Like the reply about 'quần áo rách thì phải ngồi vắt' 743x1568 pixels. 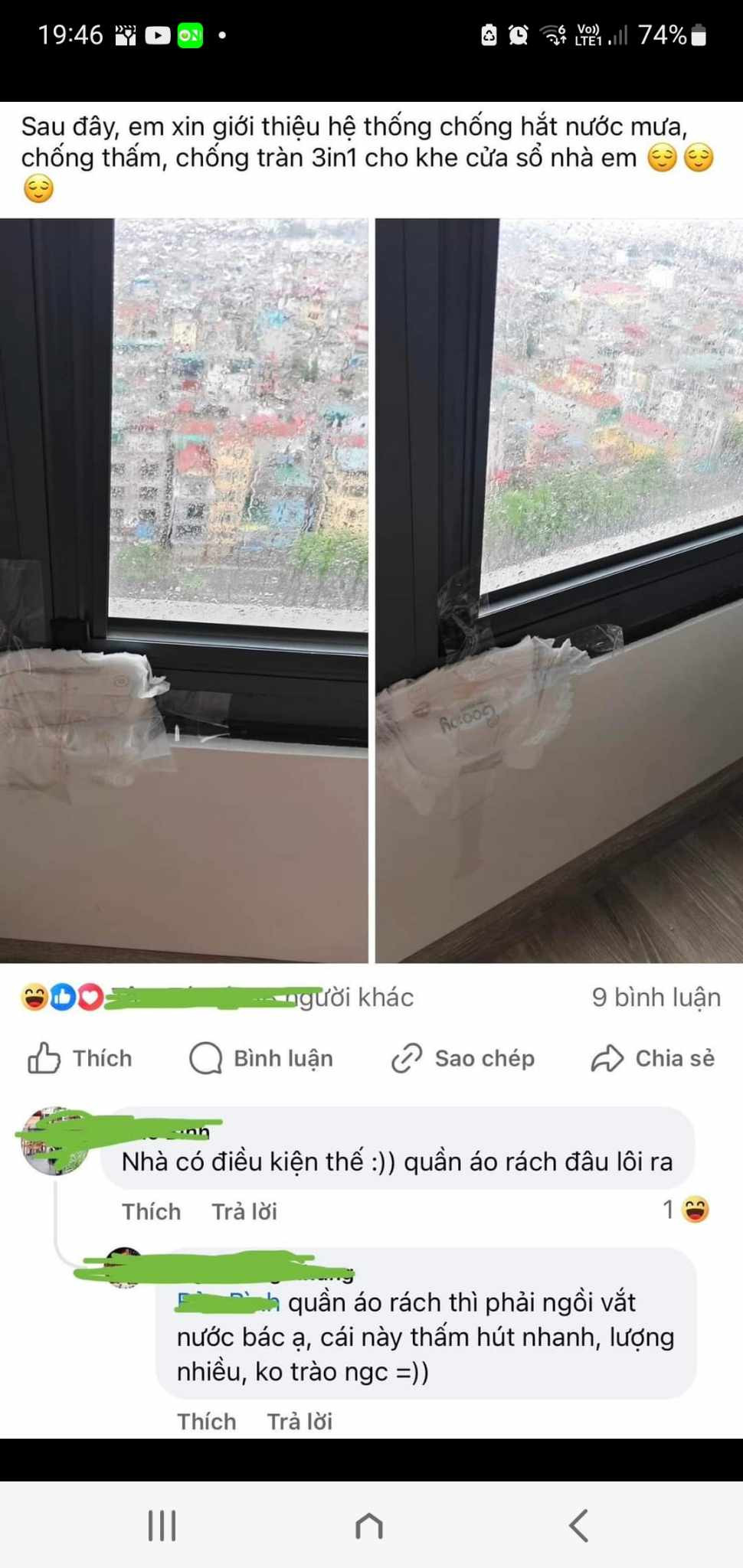click(x=206, y=1421)
